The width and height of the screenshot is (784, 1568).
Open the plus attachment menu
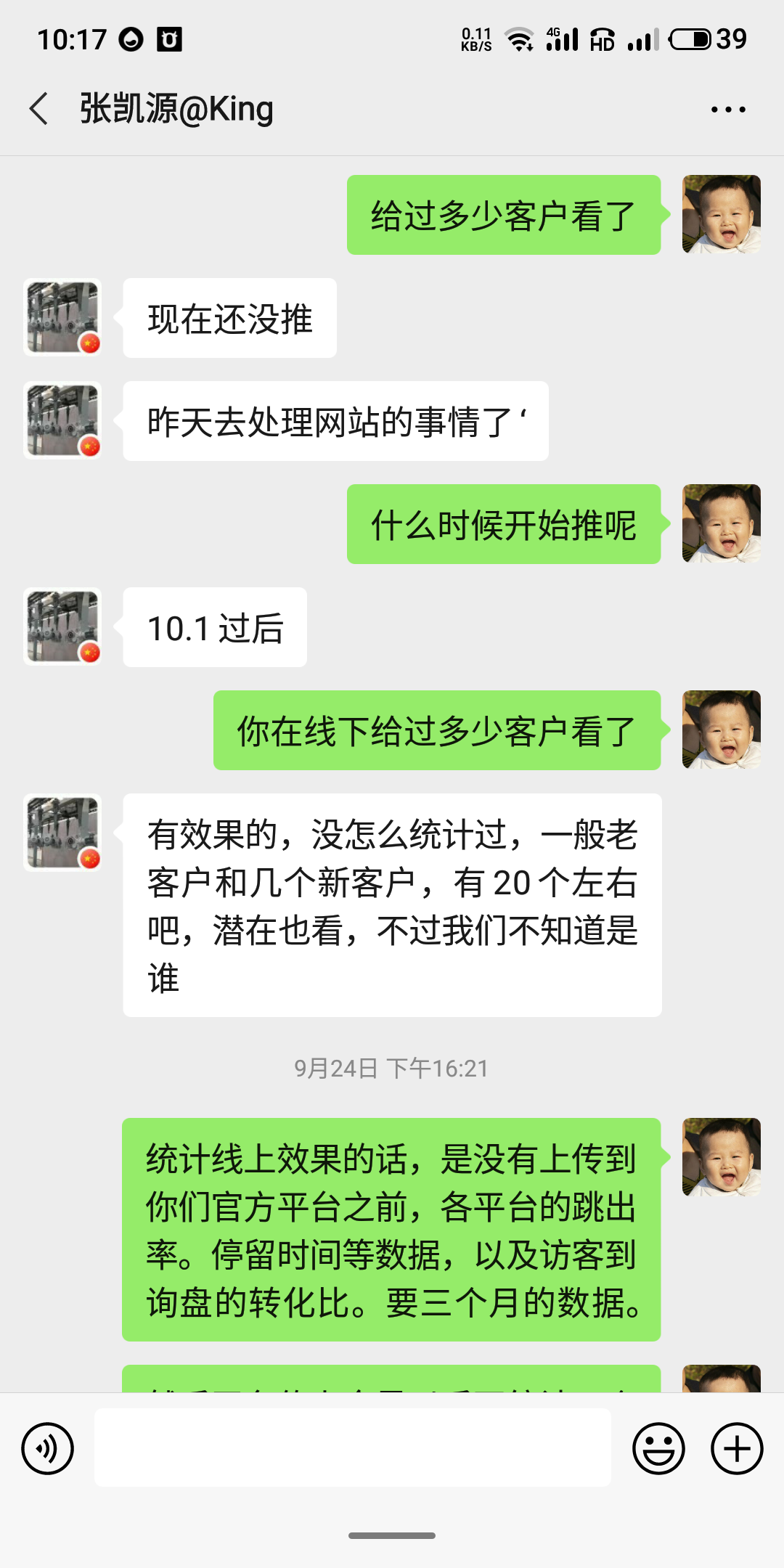tap(736, 1448)
